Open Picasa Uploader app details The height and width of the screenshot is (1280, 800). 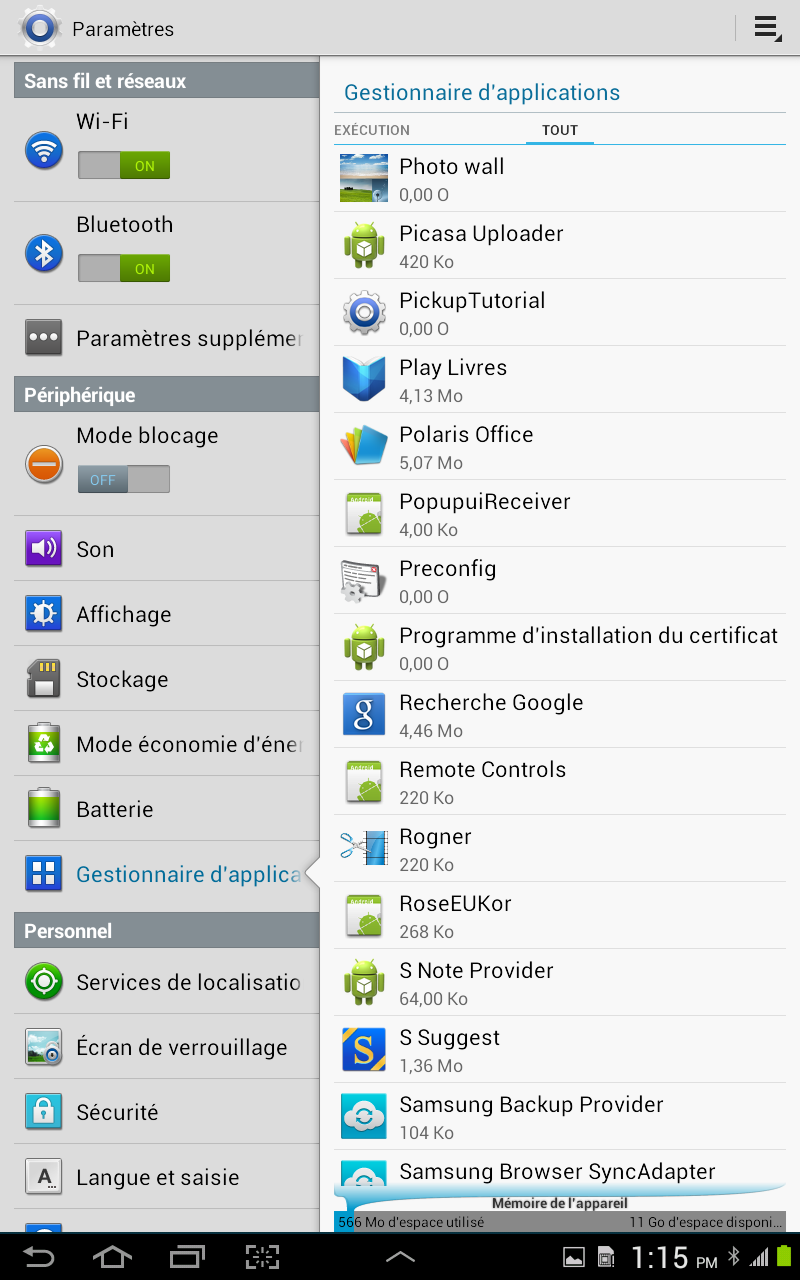(x=560, y=246)
